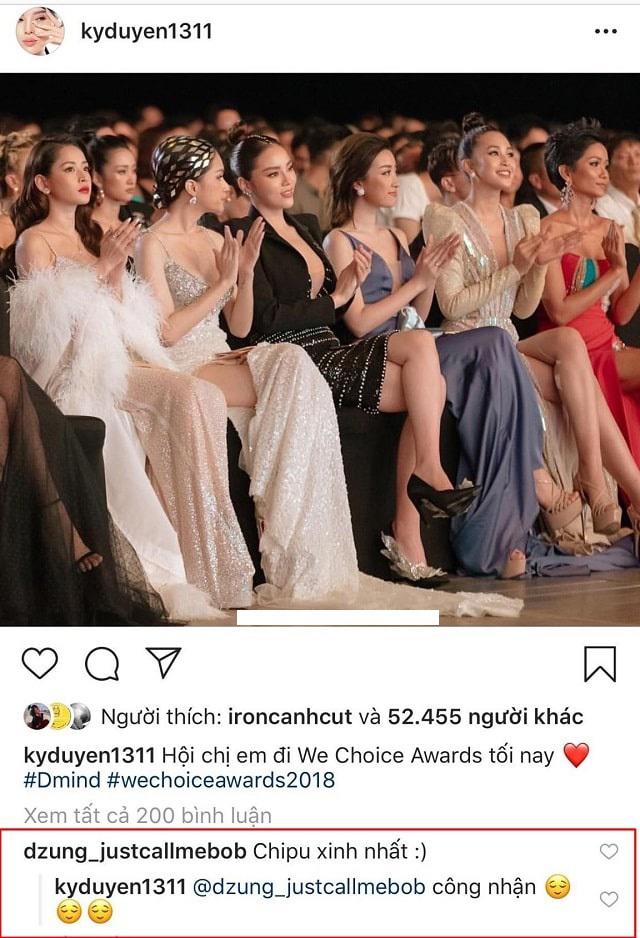This screenshot has height=938, width=640.
Task: Open the post photo
Action: click(320, 350)
